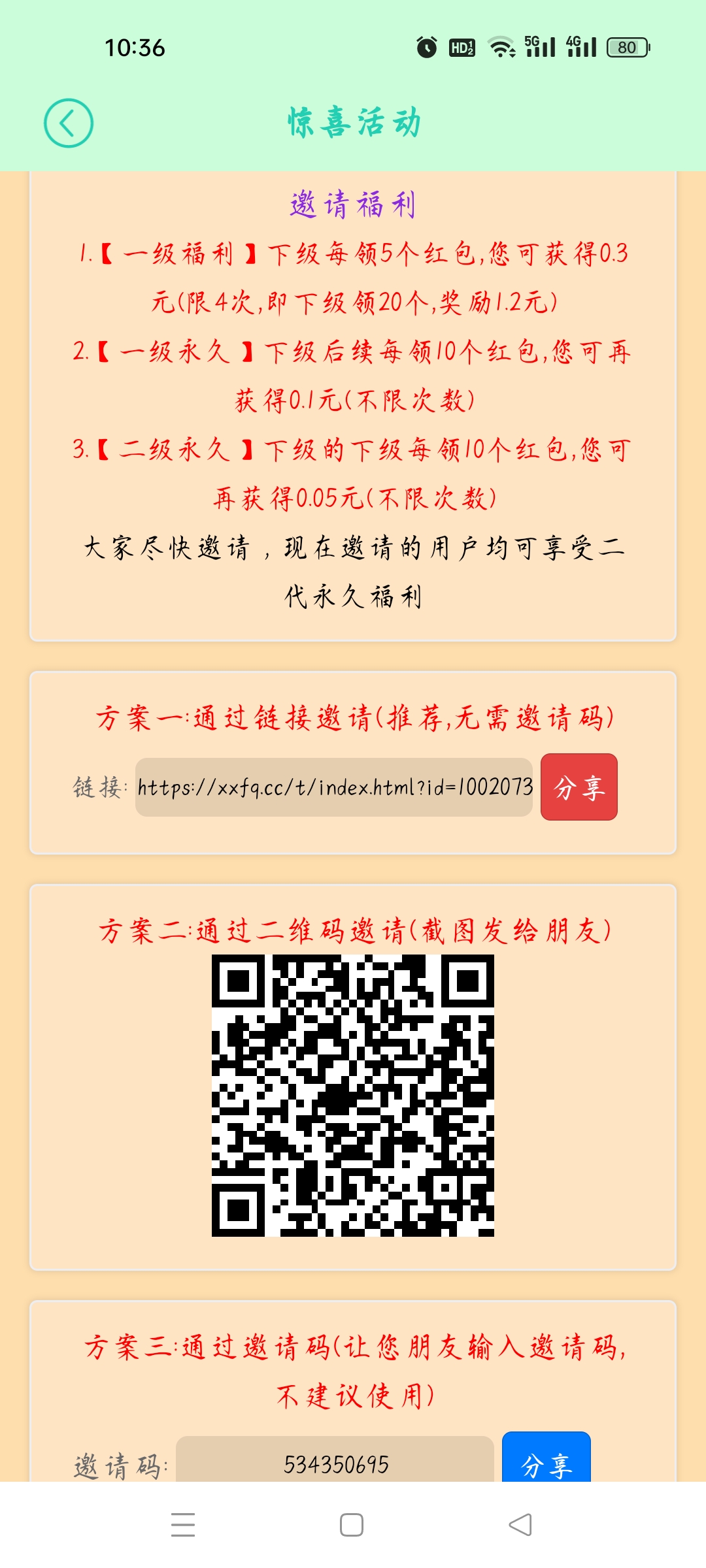
Task: Share the invite code with blue 分享 button
Action: pyautogui.click(x=546, y=1460)
